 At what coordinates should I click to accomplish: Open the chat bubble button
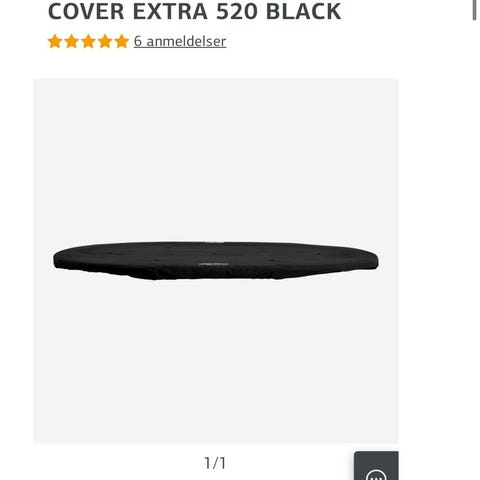pyautogui.click(x=376, y=466)
